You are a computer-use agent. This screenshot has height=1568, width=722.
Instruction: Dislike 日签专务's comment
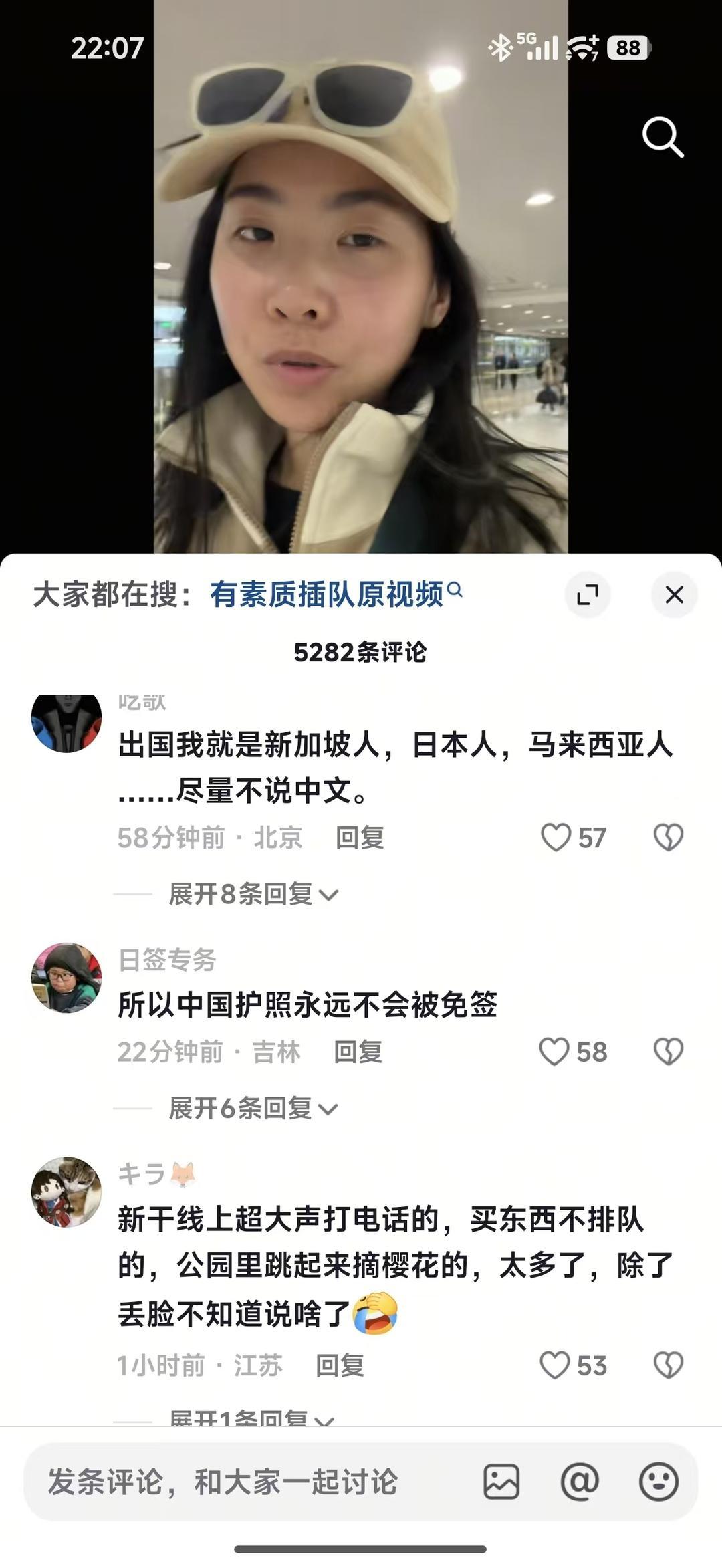pos(668,1052)
